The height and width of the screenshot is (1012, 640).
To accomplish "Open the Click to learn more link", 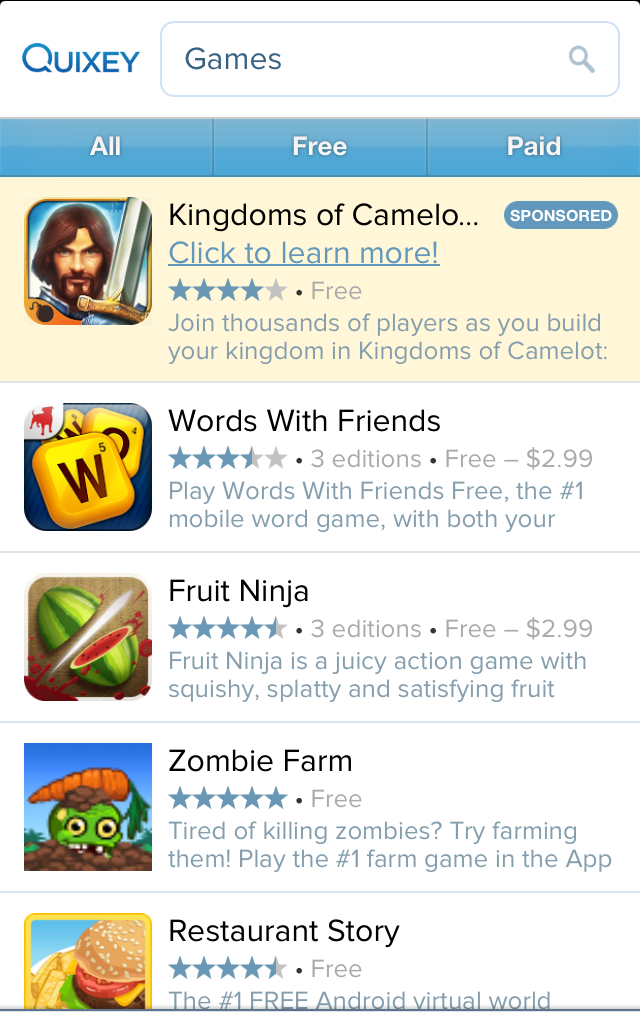I will point(303,252).
